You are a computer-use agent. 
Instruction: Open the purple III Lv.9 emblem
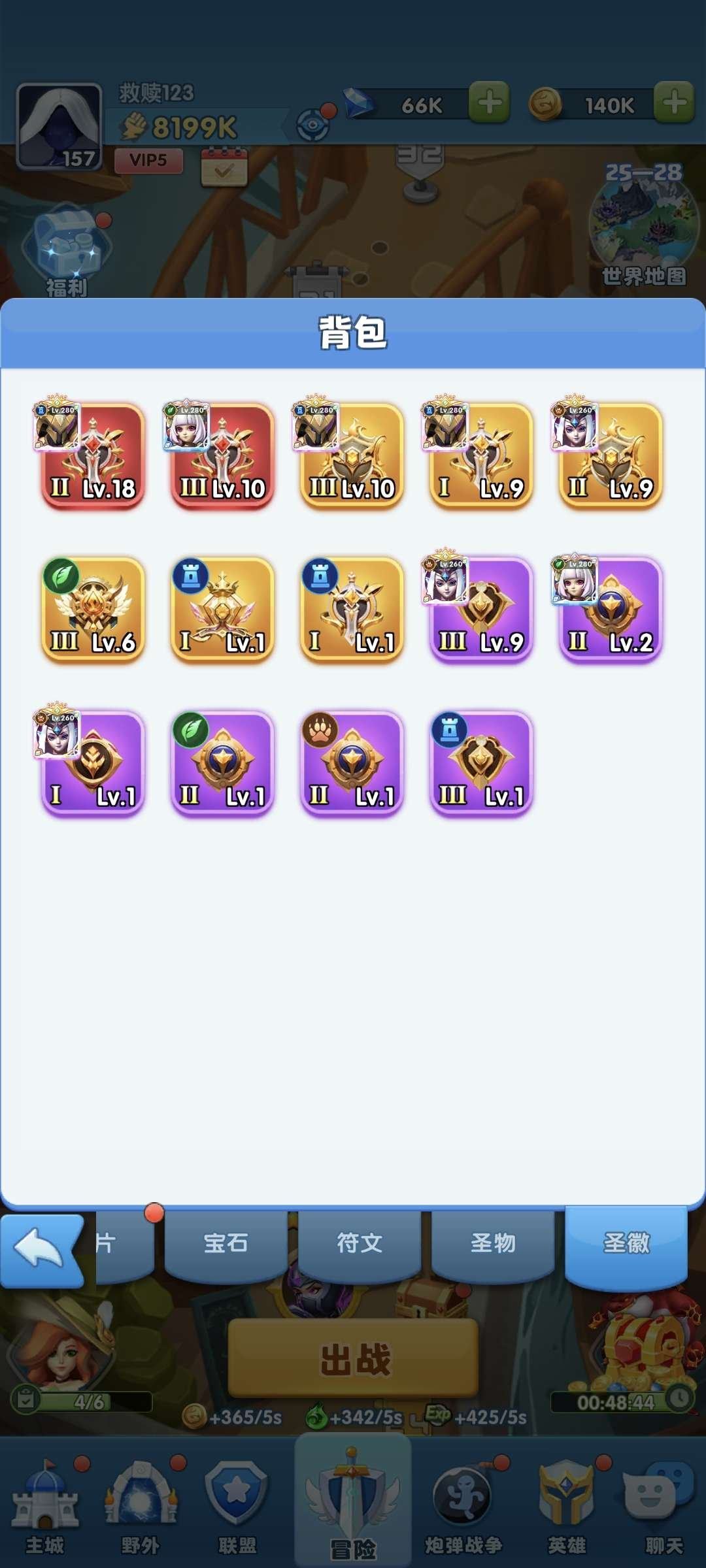point(481,610)
